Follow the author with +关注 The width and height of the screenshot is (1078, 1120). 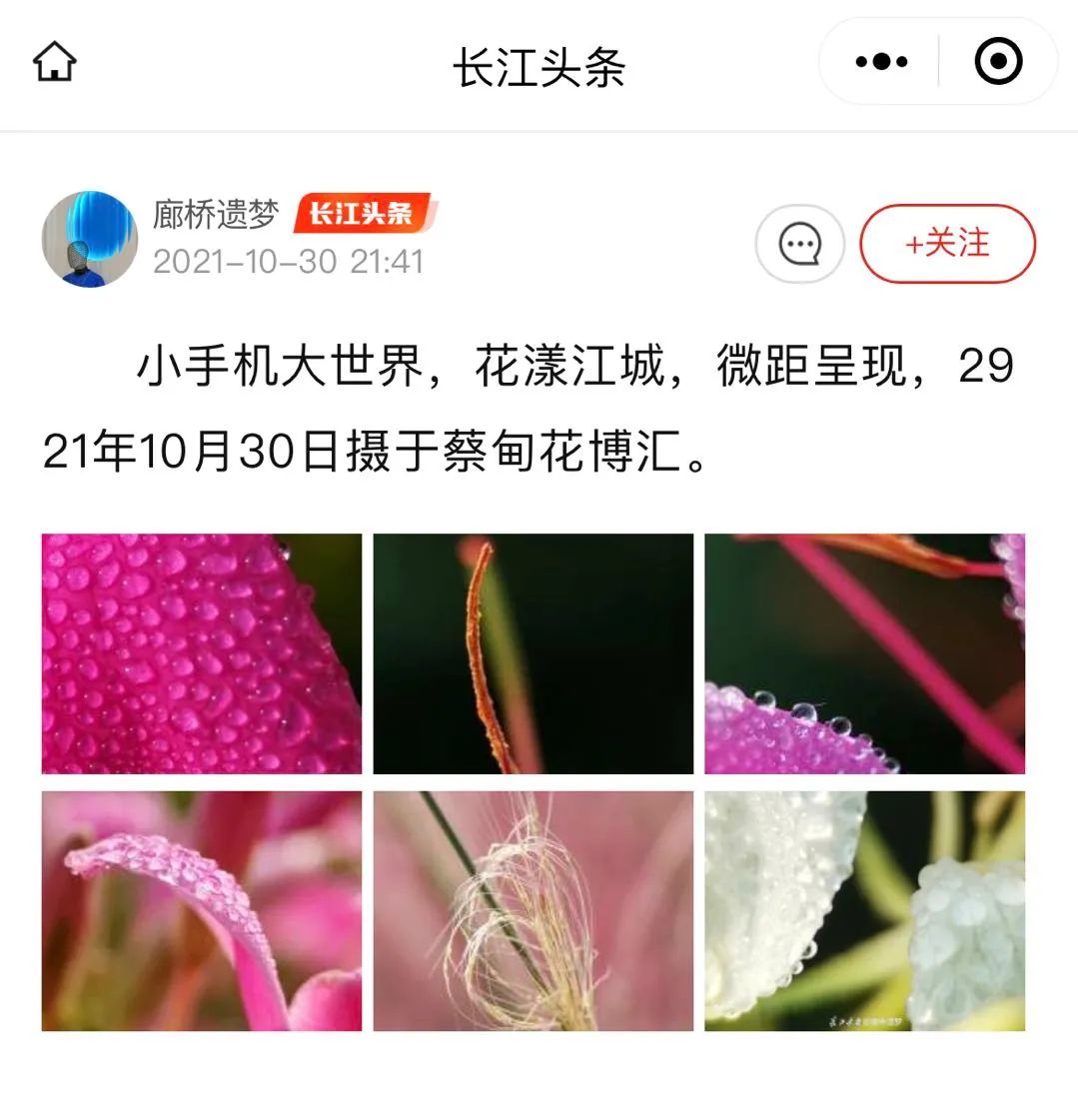[x=947, y=244]
